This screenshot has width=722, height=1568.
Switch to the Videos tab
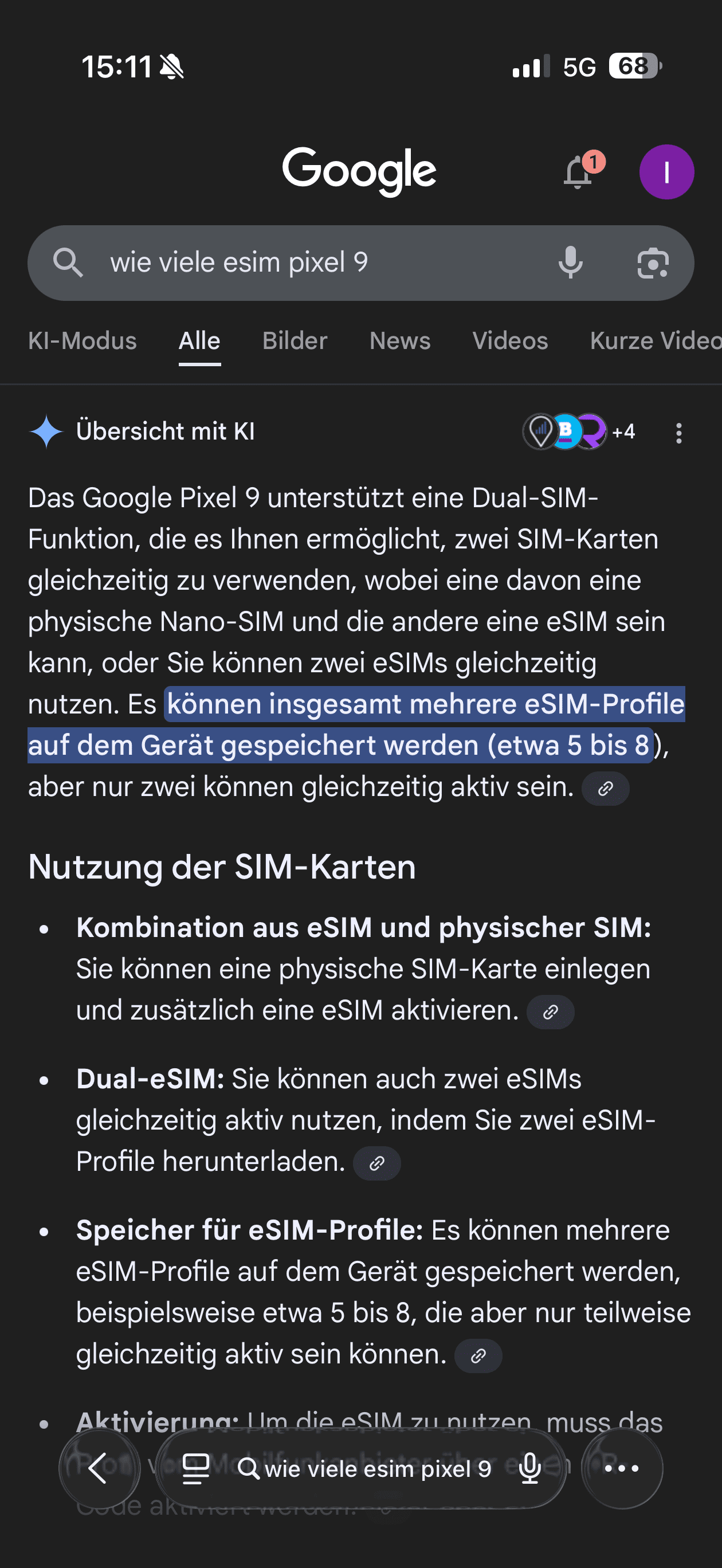(x=510, y=341)
